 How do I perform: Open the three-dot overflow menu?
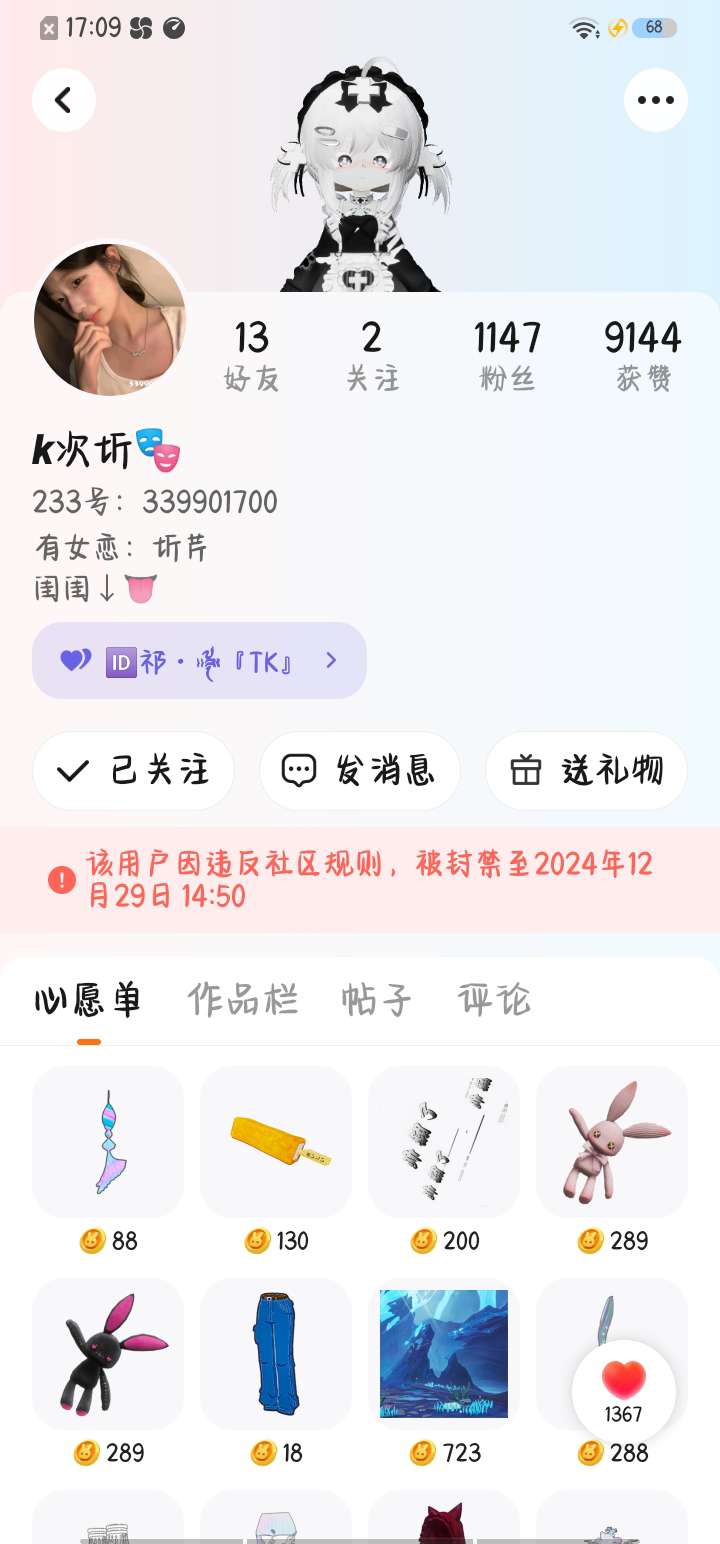click(655, 100)
